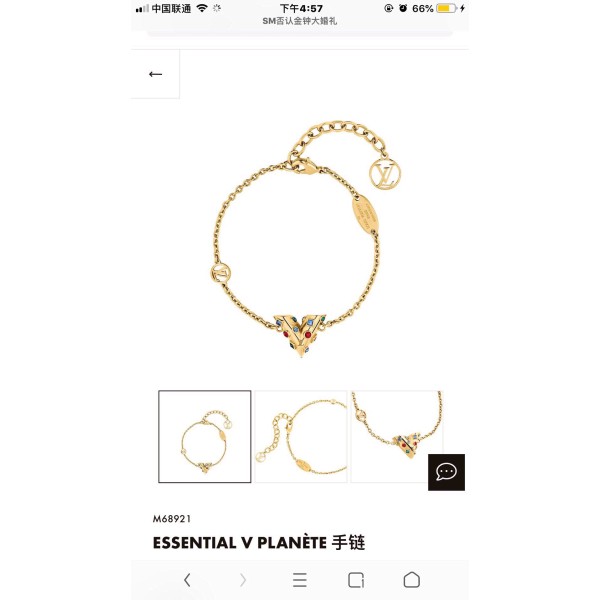Open the browser menu with three lines
The width and height of the screenshot is (600, 600).
point(299,580)
